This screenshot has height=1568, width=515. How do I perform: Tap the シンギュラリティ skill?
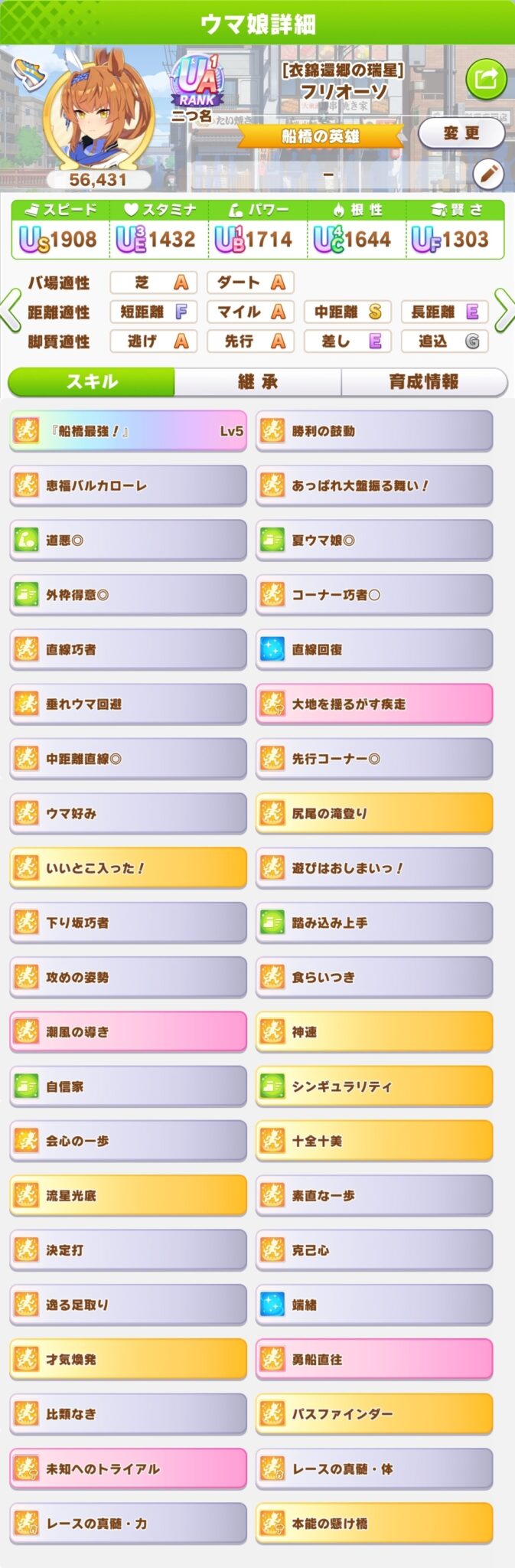pyautogui.click(x=374, y=1086)
